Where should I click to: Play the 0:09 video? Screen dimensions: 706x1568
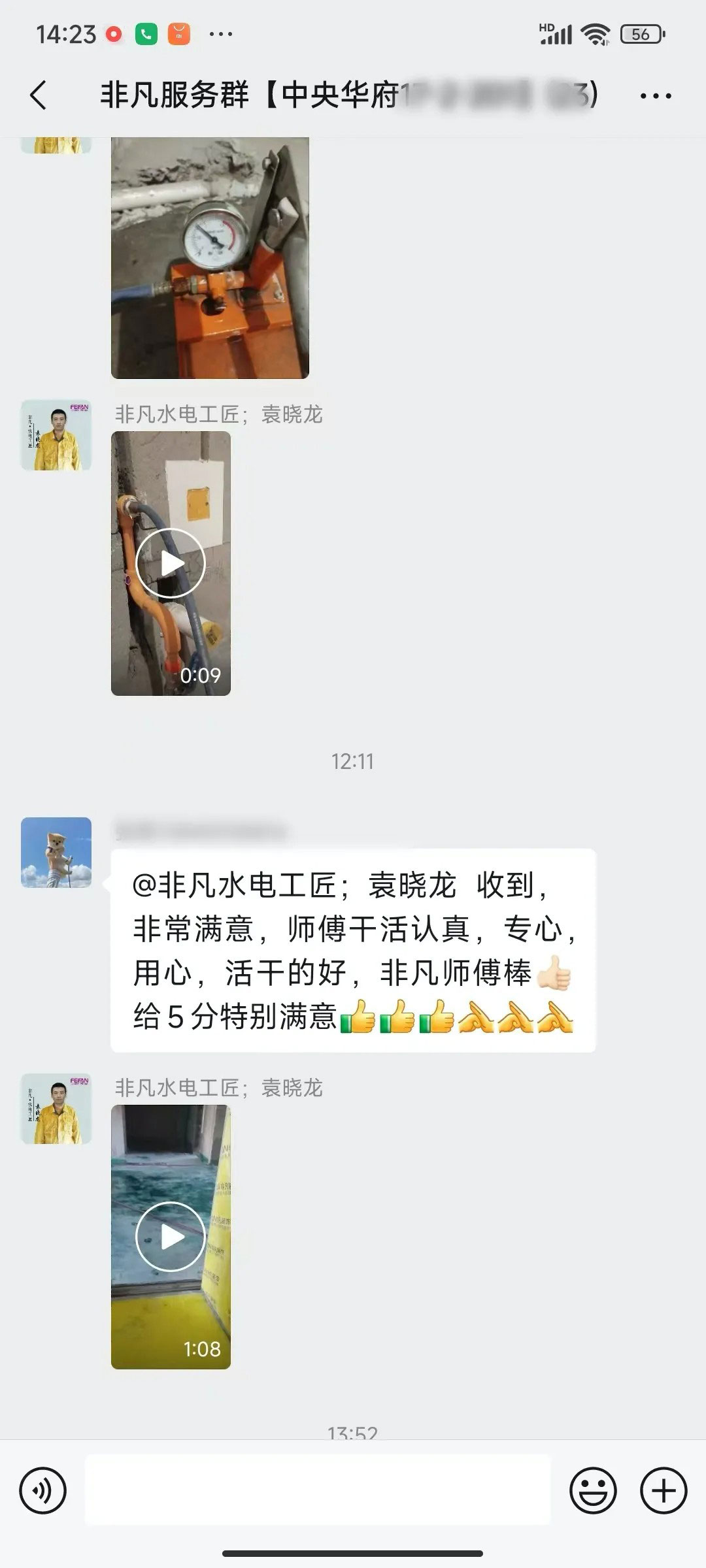click(x=171, y=563)
